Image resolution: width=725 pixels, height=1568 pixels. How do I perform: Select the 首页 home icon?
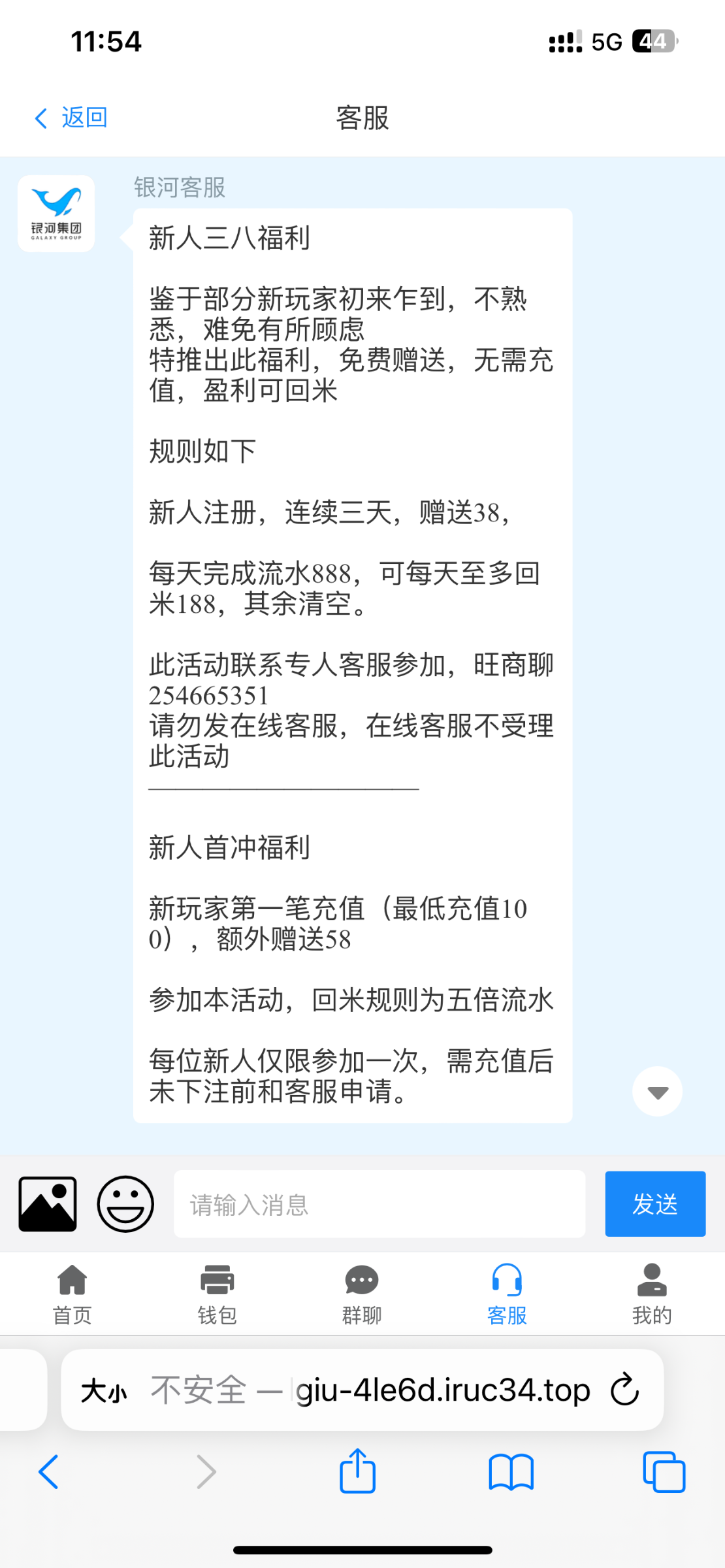coord(72,1281)
